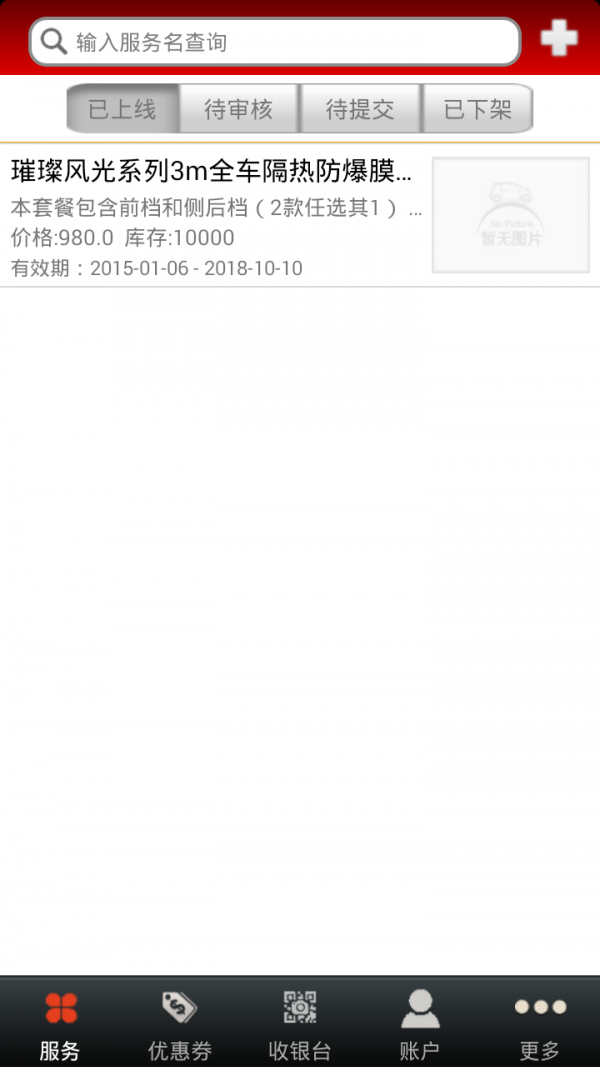The width and height of the screenshot is (600, 1067).
Task: Open the 更多 tab
Action: (540, 1023)
